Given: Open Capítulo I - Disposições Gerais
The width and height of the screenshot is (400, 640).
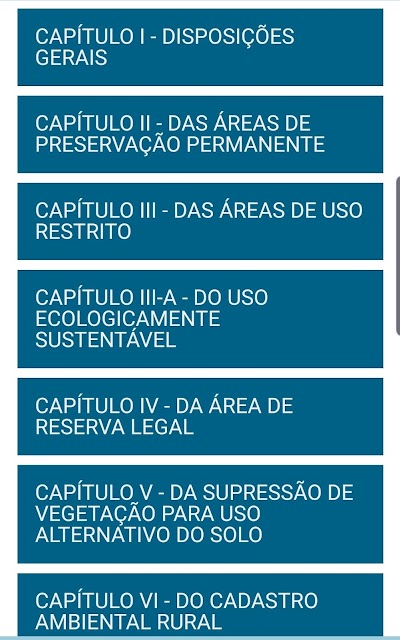Looking at the screenshot, I should tap(200, 47).
